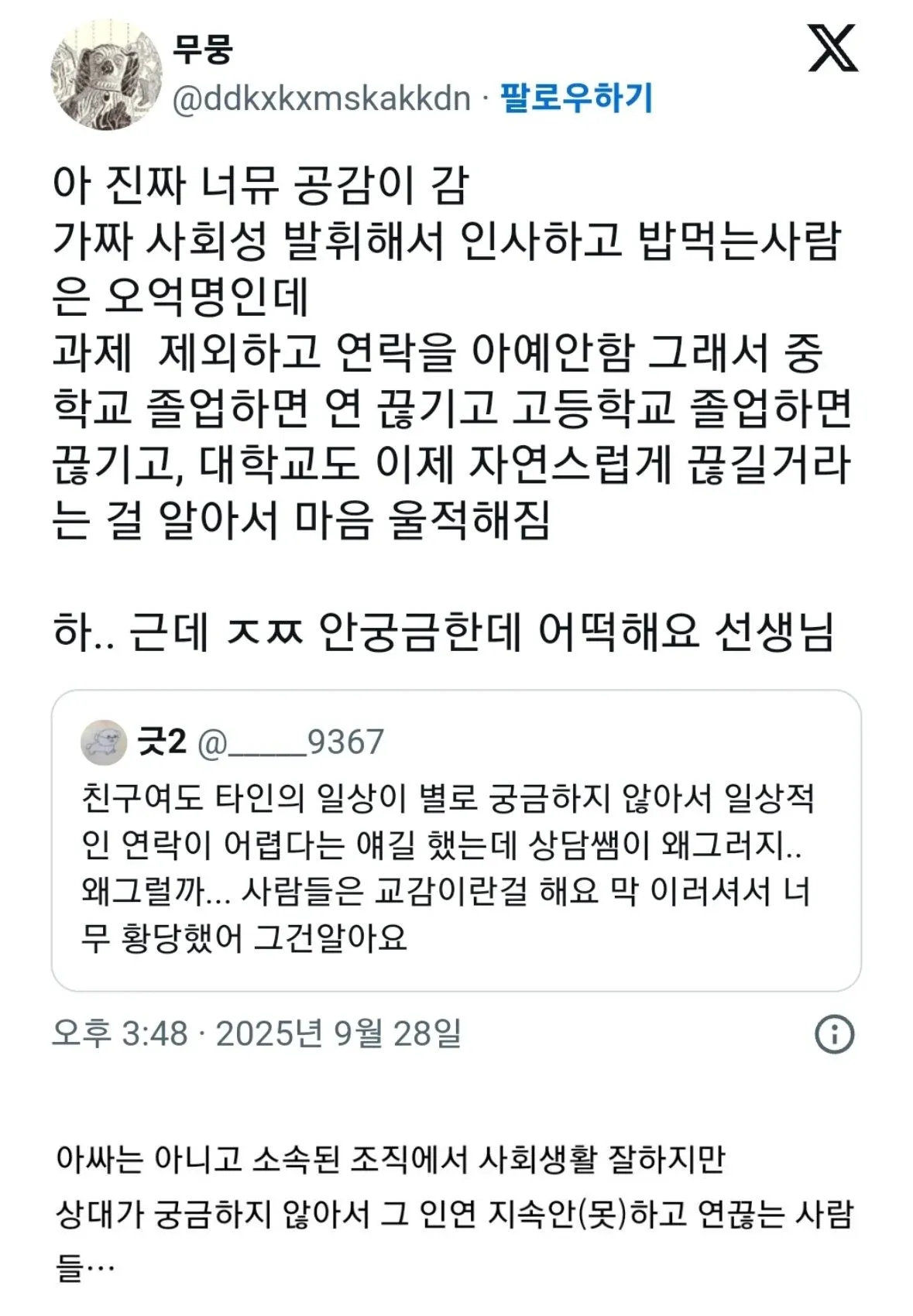
Task: Open the X logo link
Action: 832,48
